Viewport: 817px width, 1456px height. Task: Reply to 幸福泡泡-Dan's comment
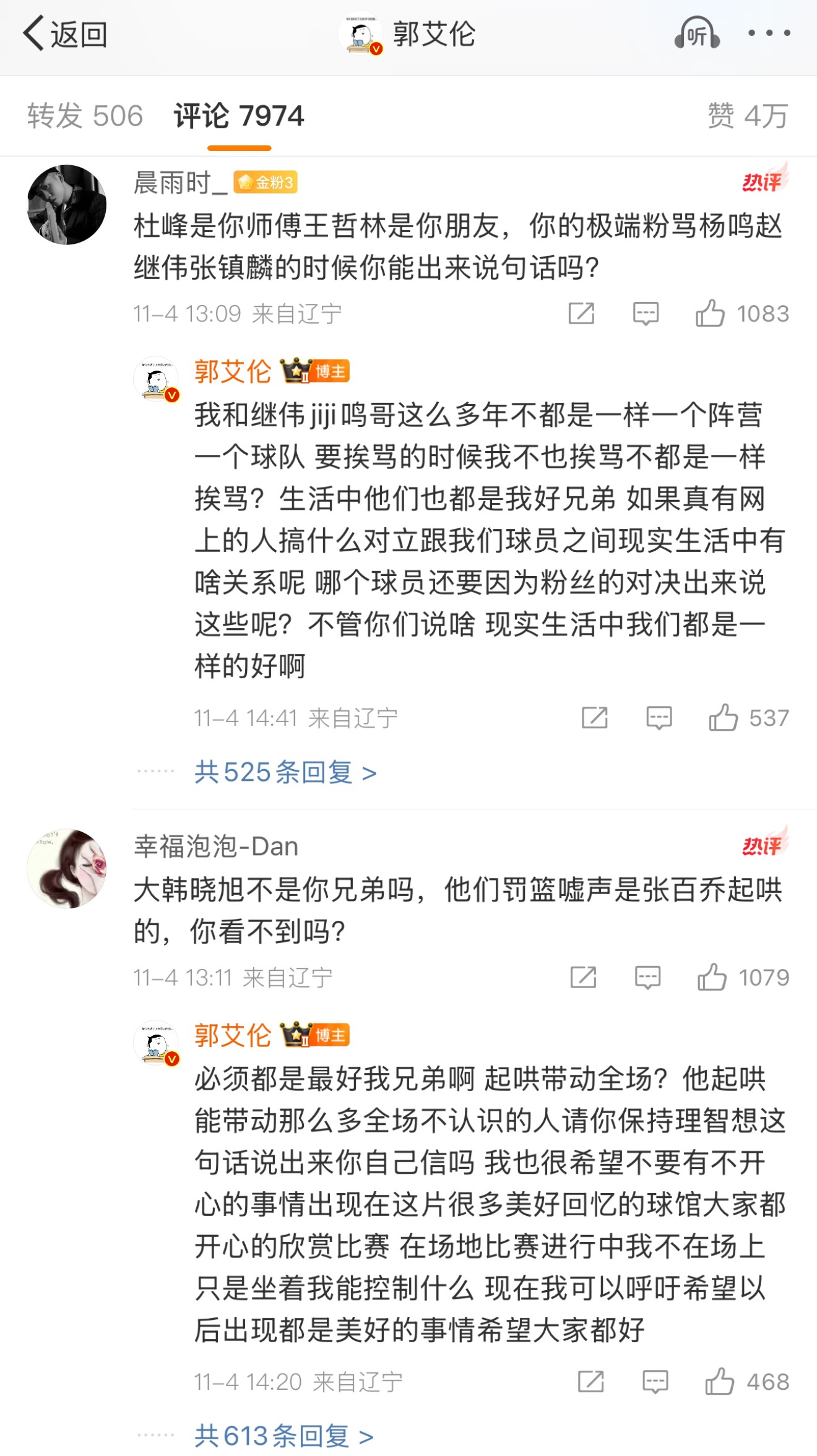[x=647, y=978]
